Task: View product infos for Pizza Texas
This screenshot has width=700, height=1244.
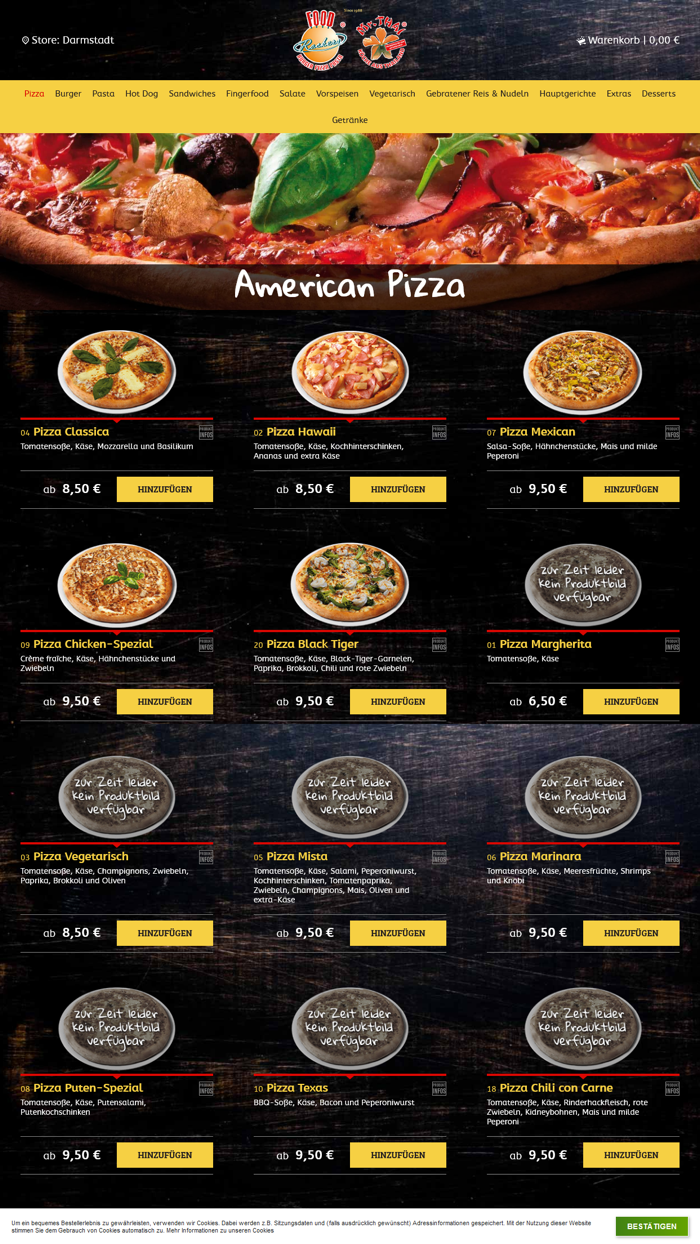Action: (x=439, y=1088)
